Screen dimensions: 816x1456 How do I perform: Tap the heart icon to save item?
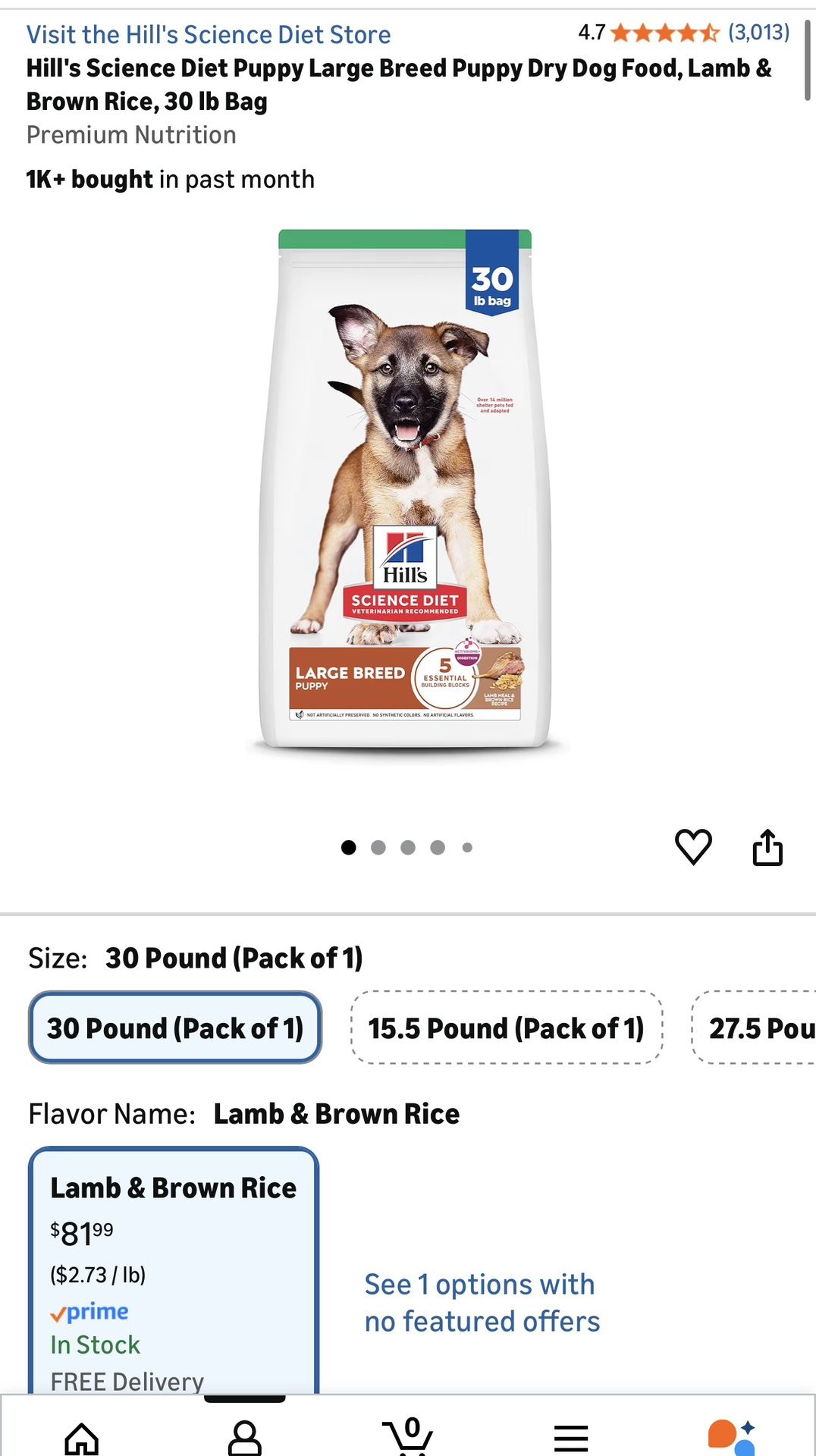click(x=694, y=847)
